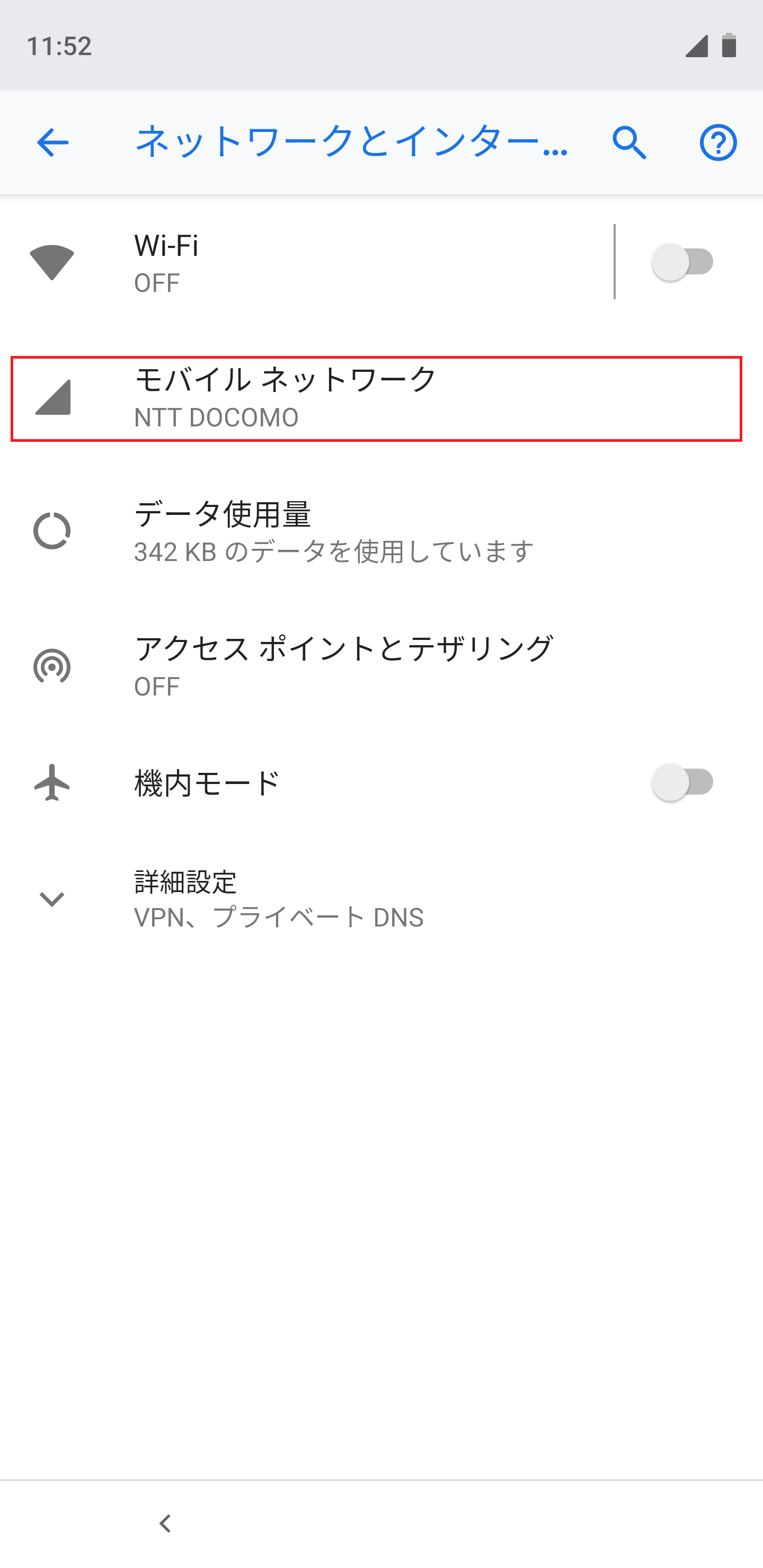Tap the data usage circular icon
Viewport: 763px width, 1568px height.
(52, 531)
